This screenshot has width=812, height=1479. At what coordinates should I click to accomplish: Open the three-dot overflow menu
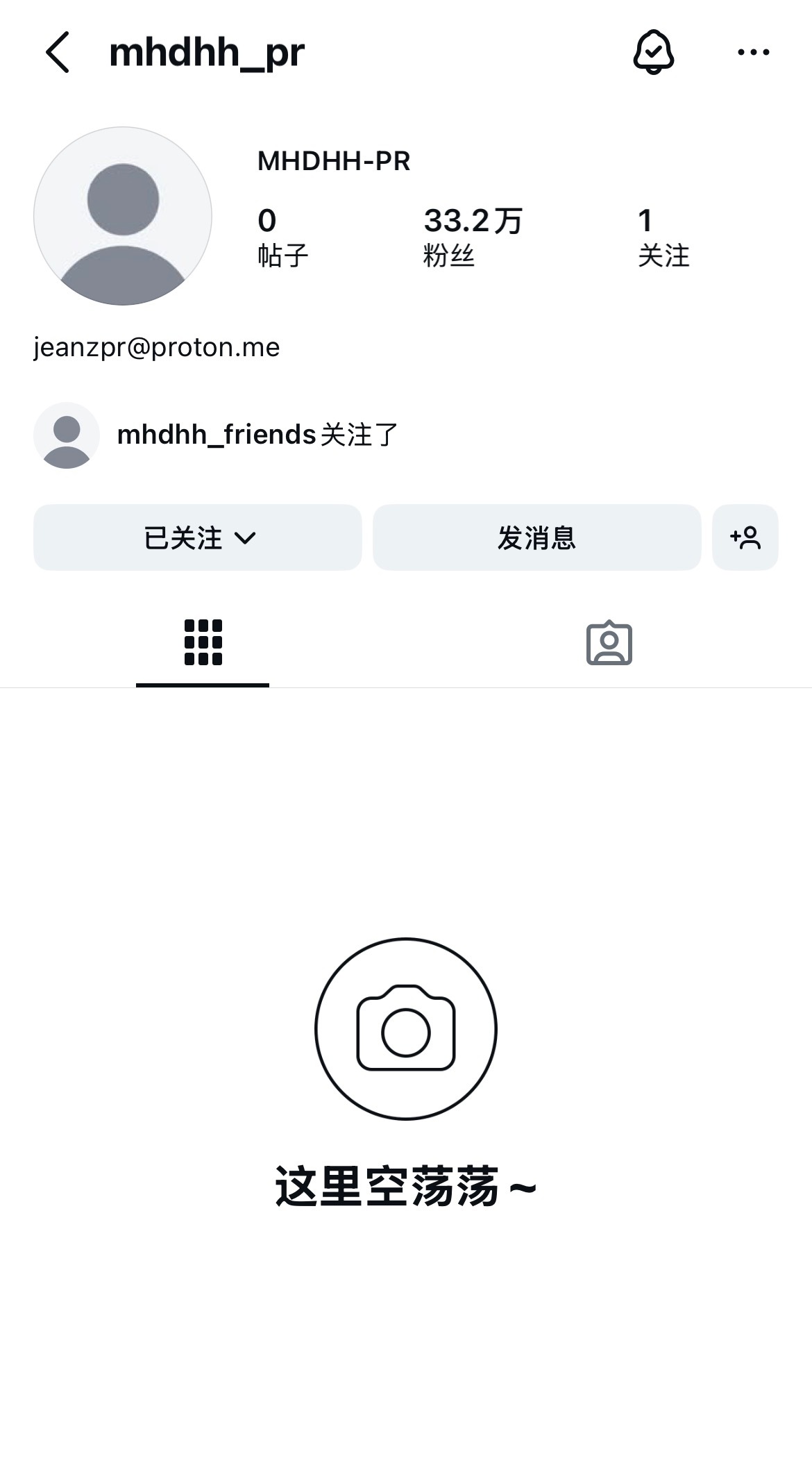pos(753,52)
